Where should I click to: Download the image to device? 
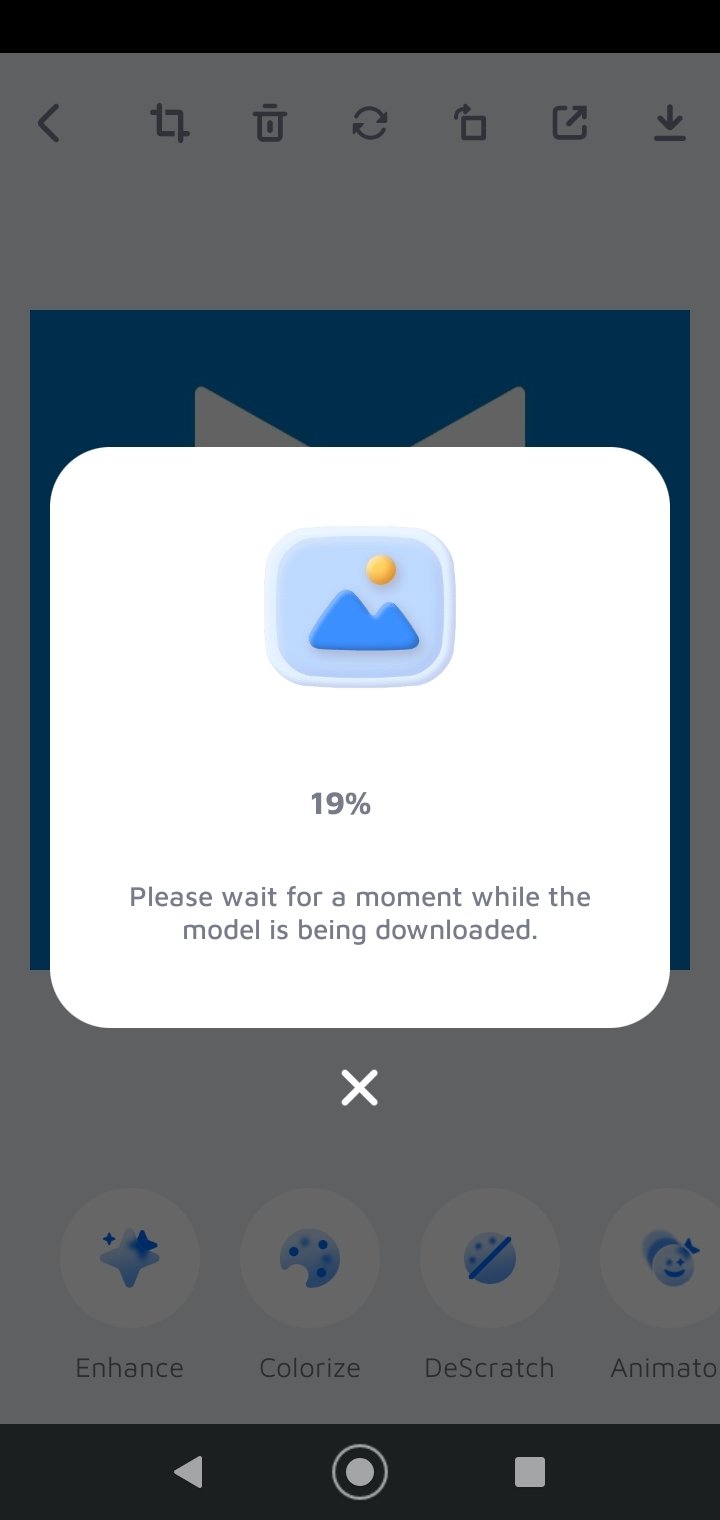669,124
